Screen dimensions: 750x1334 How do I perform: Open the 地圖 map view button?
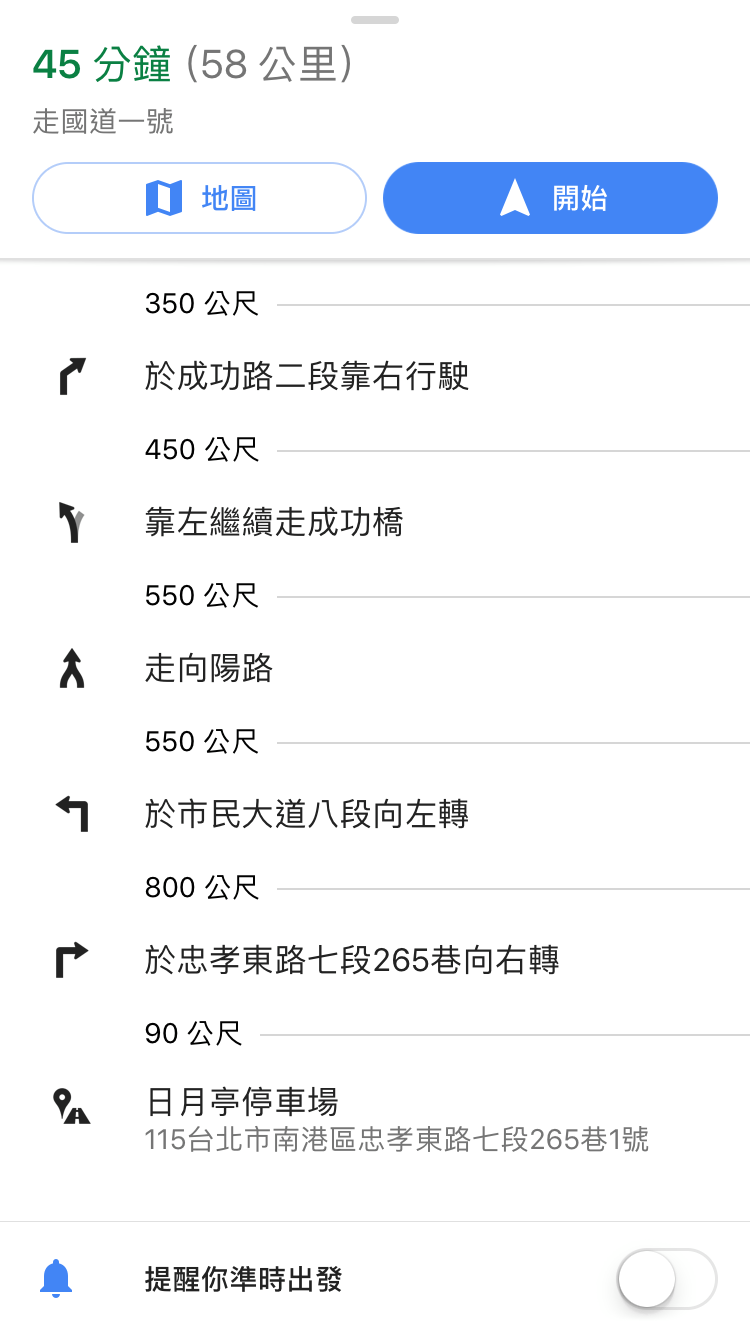tap(200, 198)
